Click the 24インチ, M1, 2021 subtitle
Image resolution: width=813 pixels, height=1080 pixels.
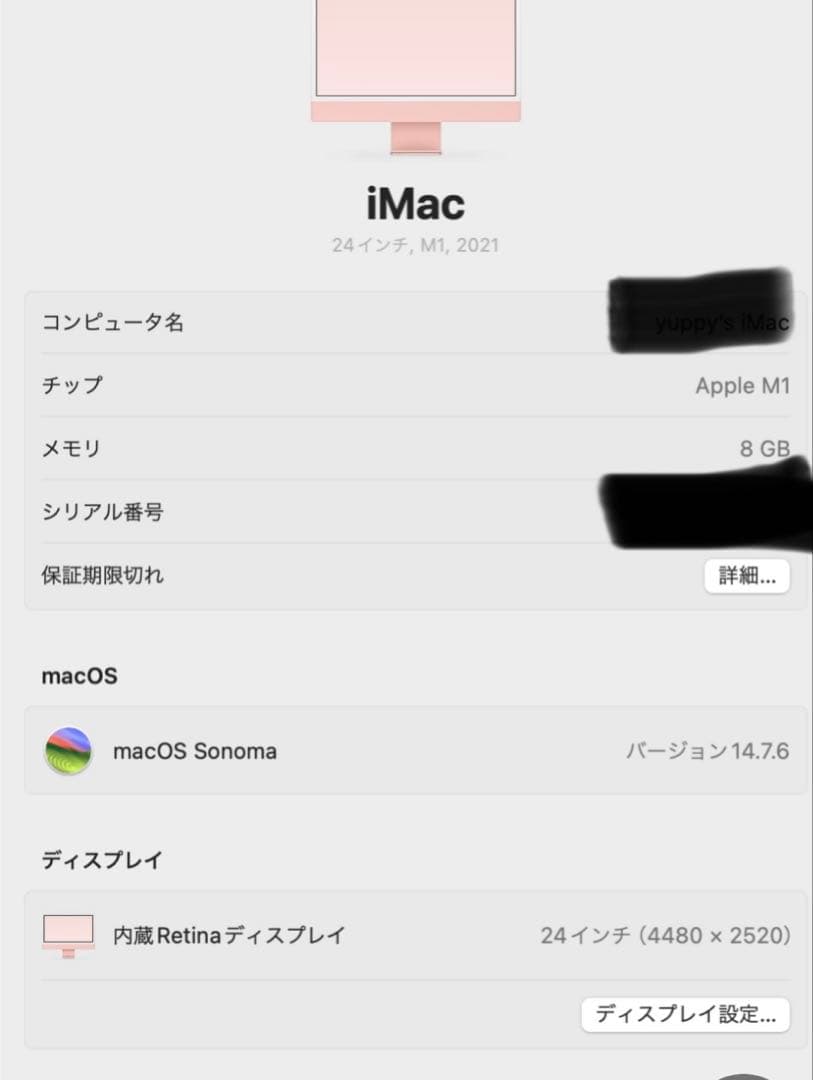415,244
